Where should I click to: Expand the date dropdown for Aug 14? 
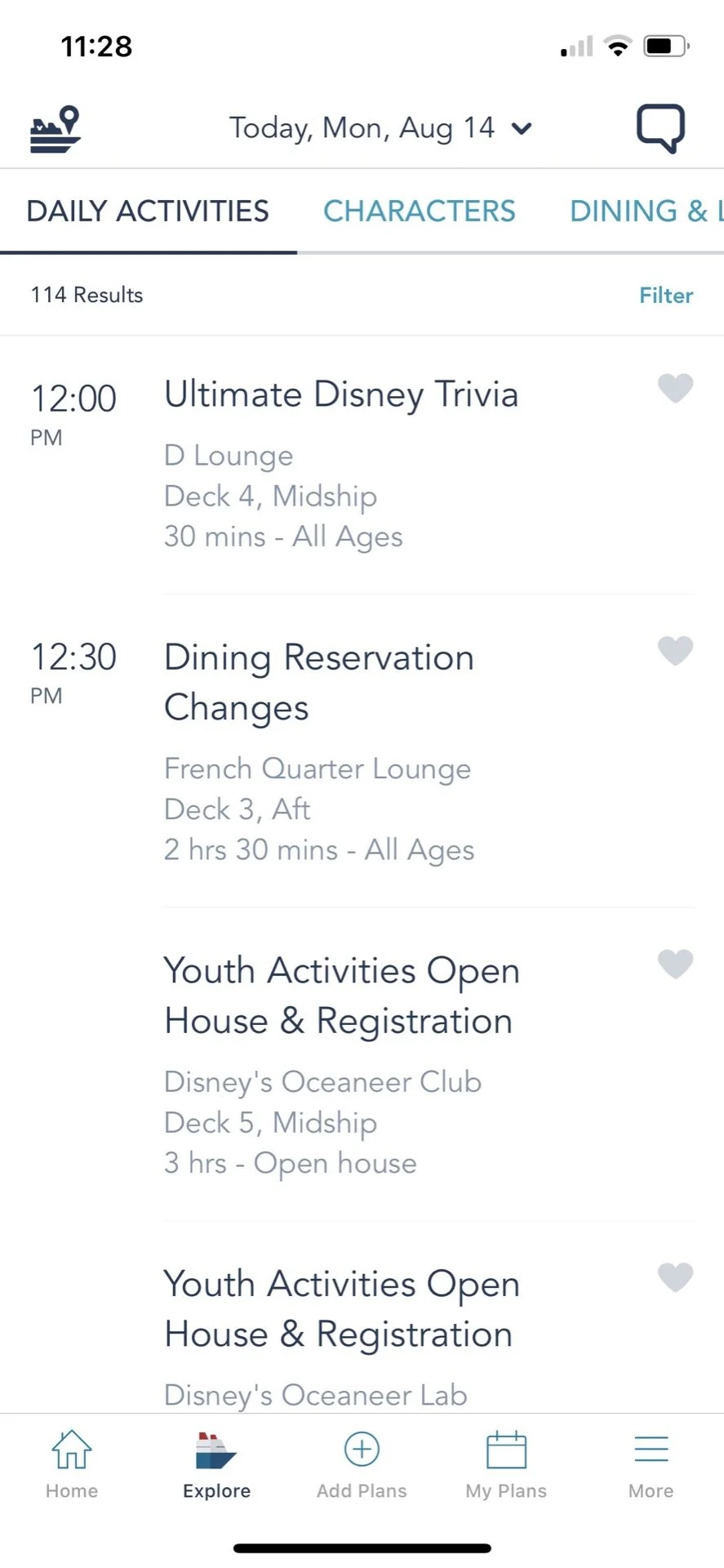click(x=380, y=128)
